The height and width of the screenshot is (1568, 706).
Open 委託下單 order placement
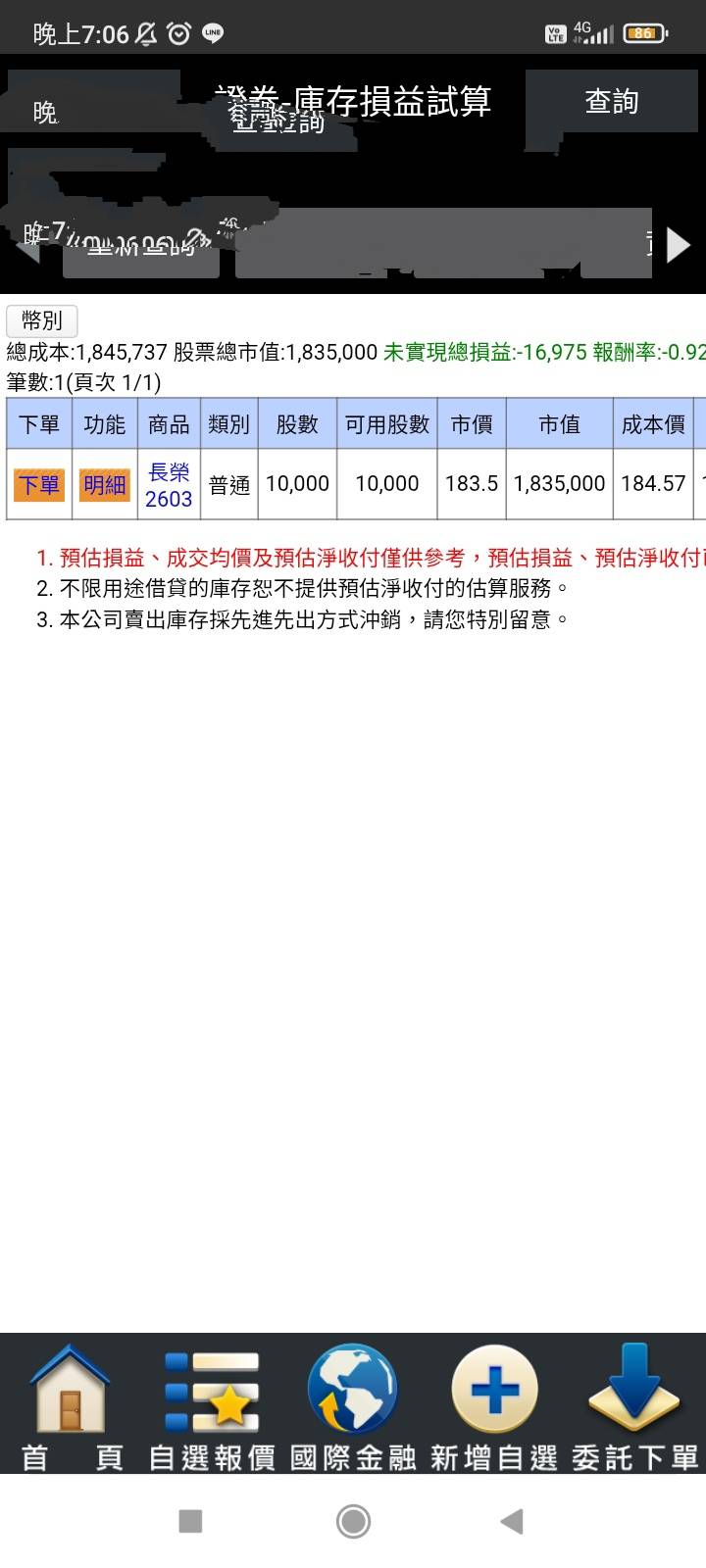click(634, 1406)
